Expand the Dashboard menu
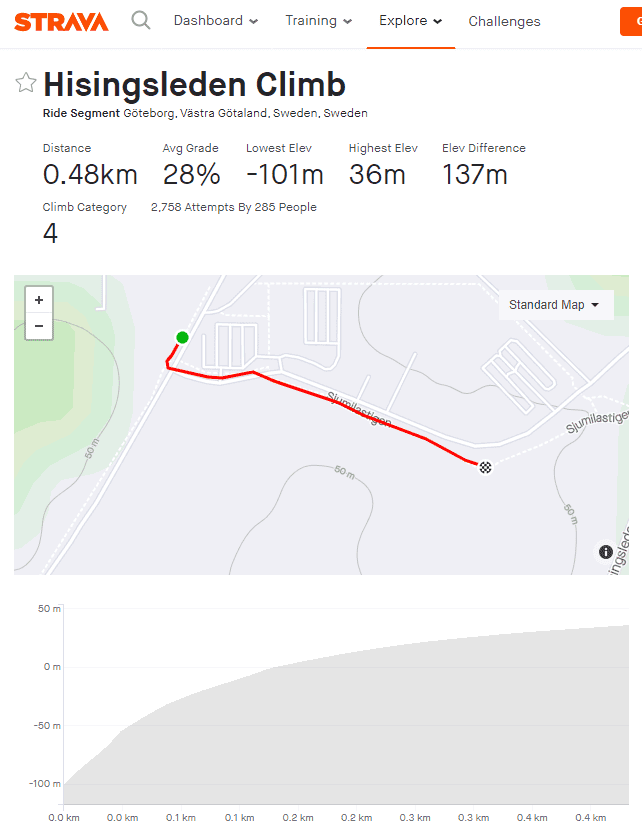 coord(215,21)
